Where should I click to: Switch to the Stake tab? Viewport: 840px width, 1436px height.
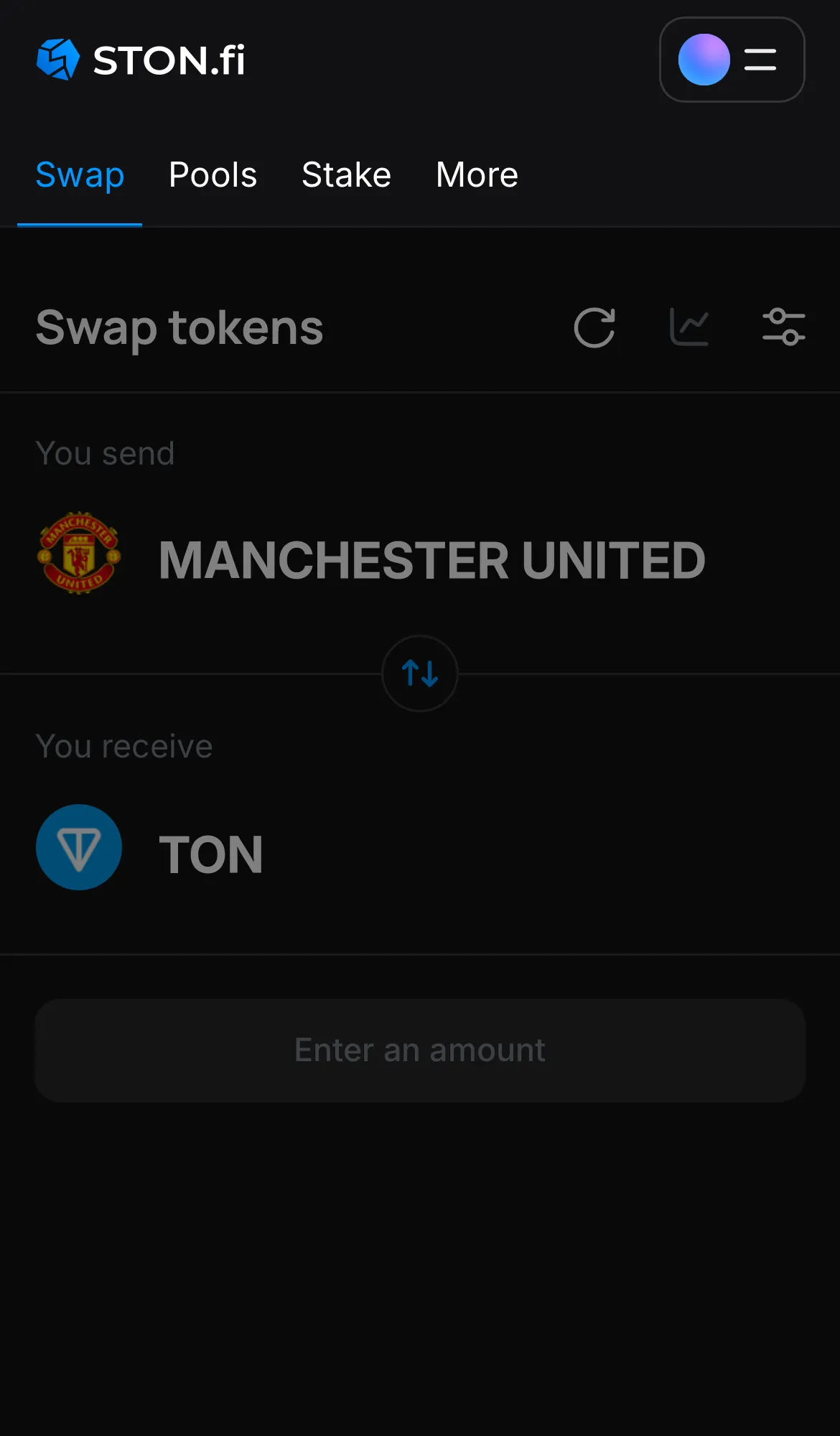346,174
